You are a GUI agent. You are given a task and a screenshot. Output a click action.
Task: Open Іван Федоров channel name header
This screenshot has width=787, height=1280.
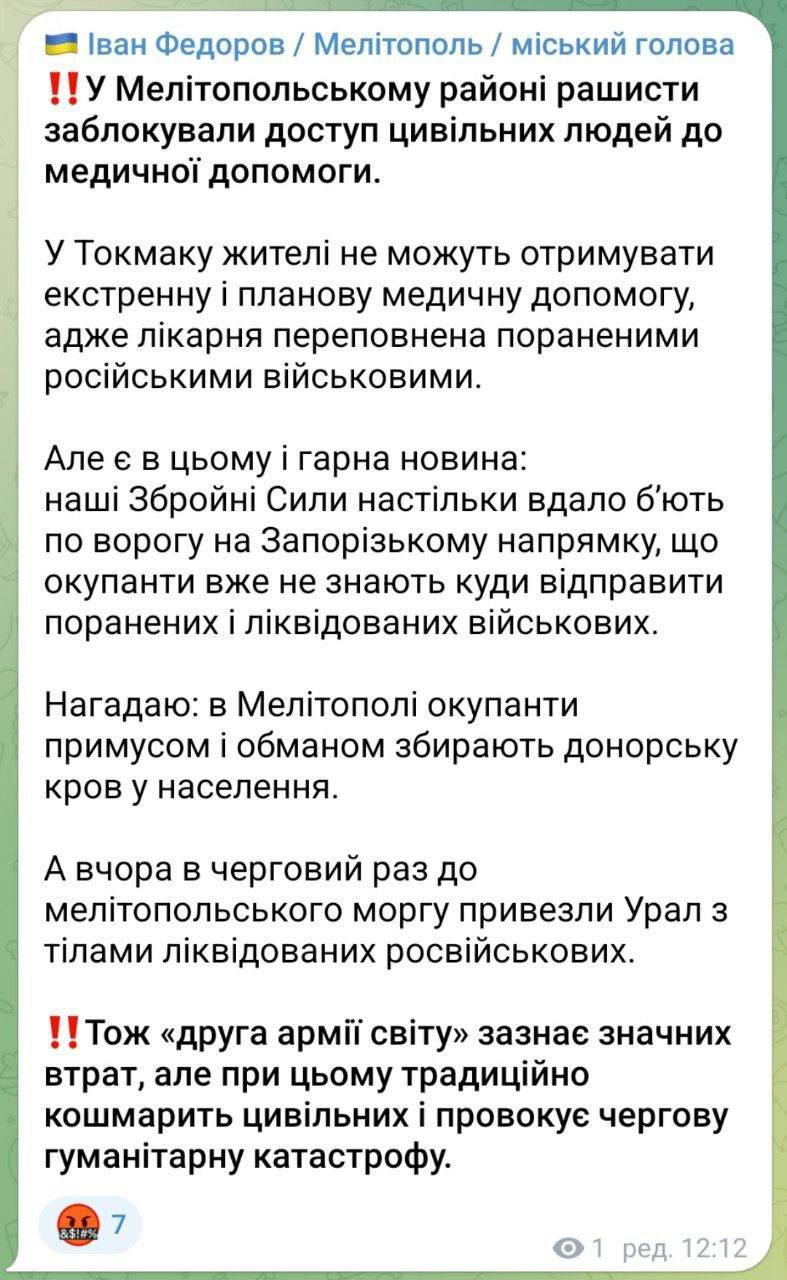(390, 45)
